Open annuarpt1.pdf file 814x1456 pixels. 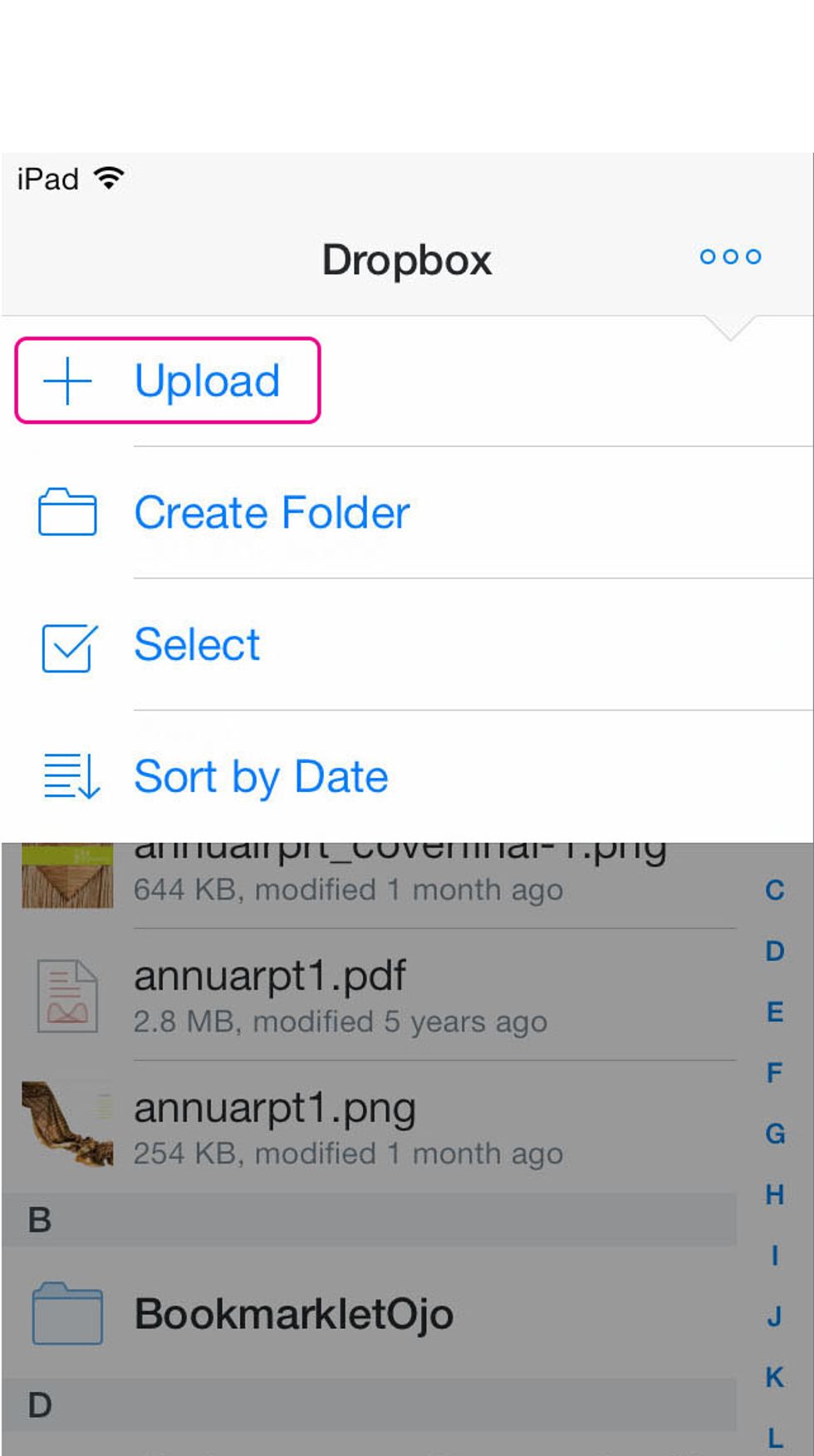coord(370,996)
